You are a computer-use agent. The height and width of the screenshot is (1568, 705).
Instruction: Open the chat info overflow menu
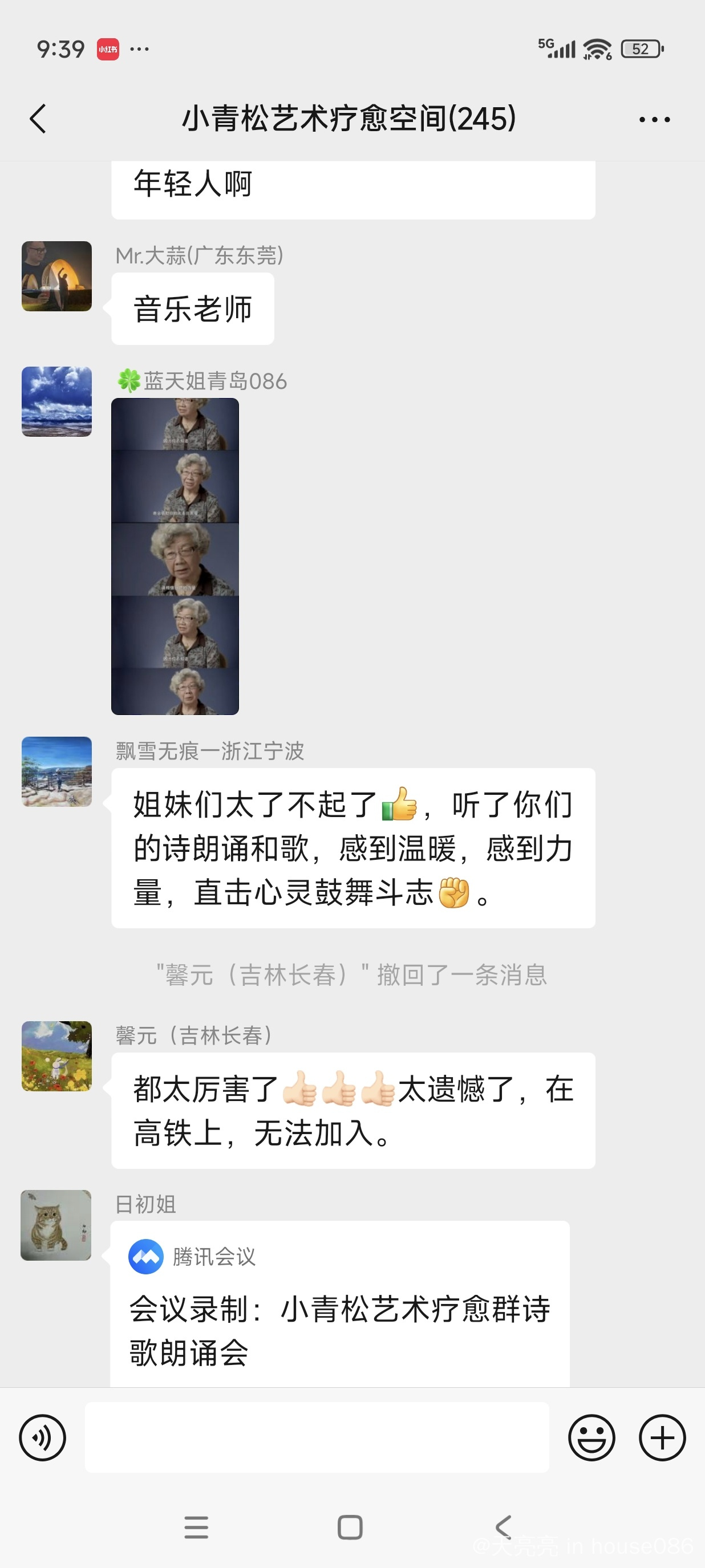654,119
